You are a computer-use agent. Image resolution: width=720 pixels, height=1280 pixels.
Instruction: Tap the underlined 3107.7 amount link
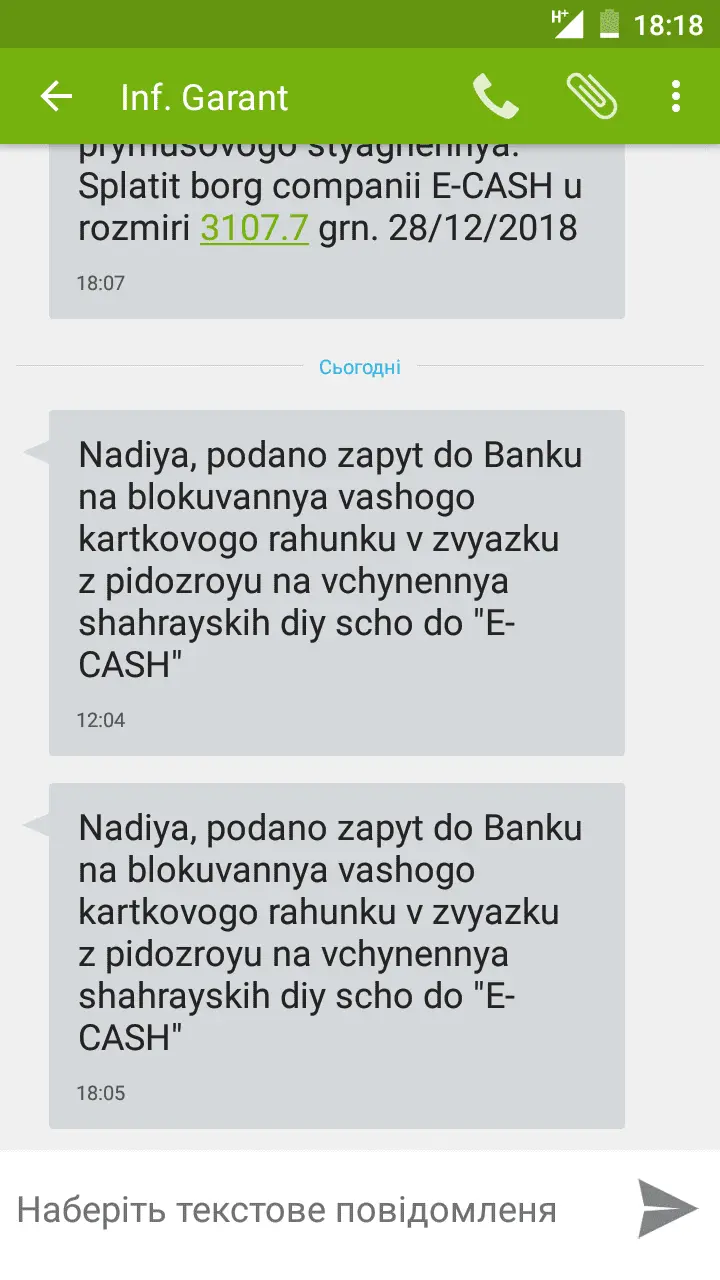click(x=254, y=228)
